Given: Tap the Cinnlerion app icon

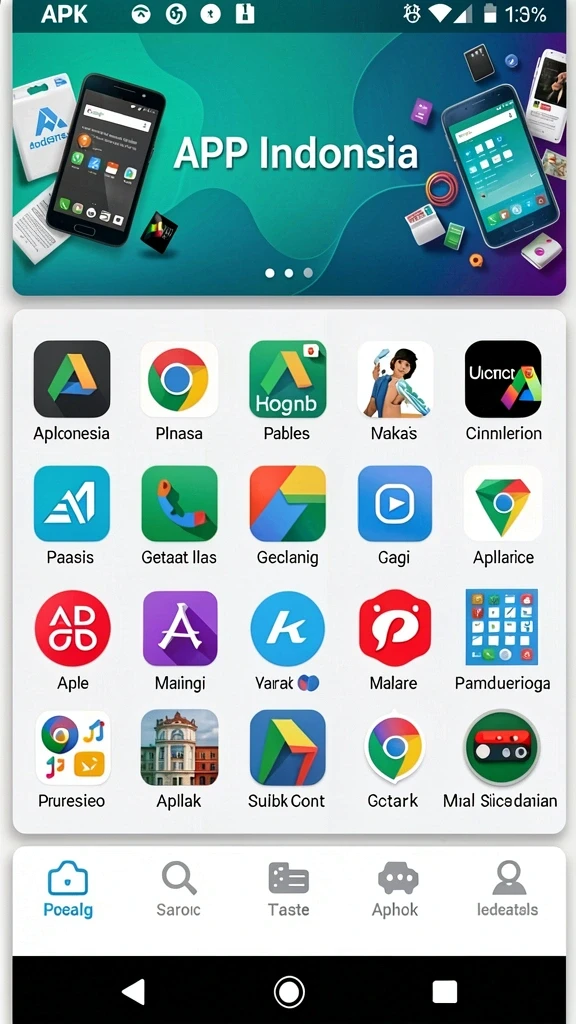Looking at the screenshot, I should (503, 379).
